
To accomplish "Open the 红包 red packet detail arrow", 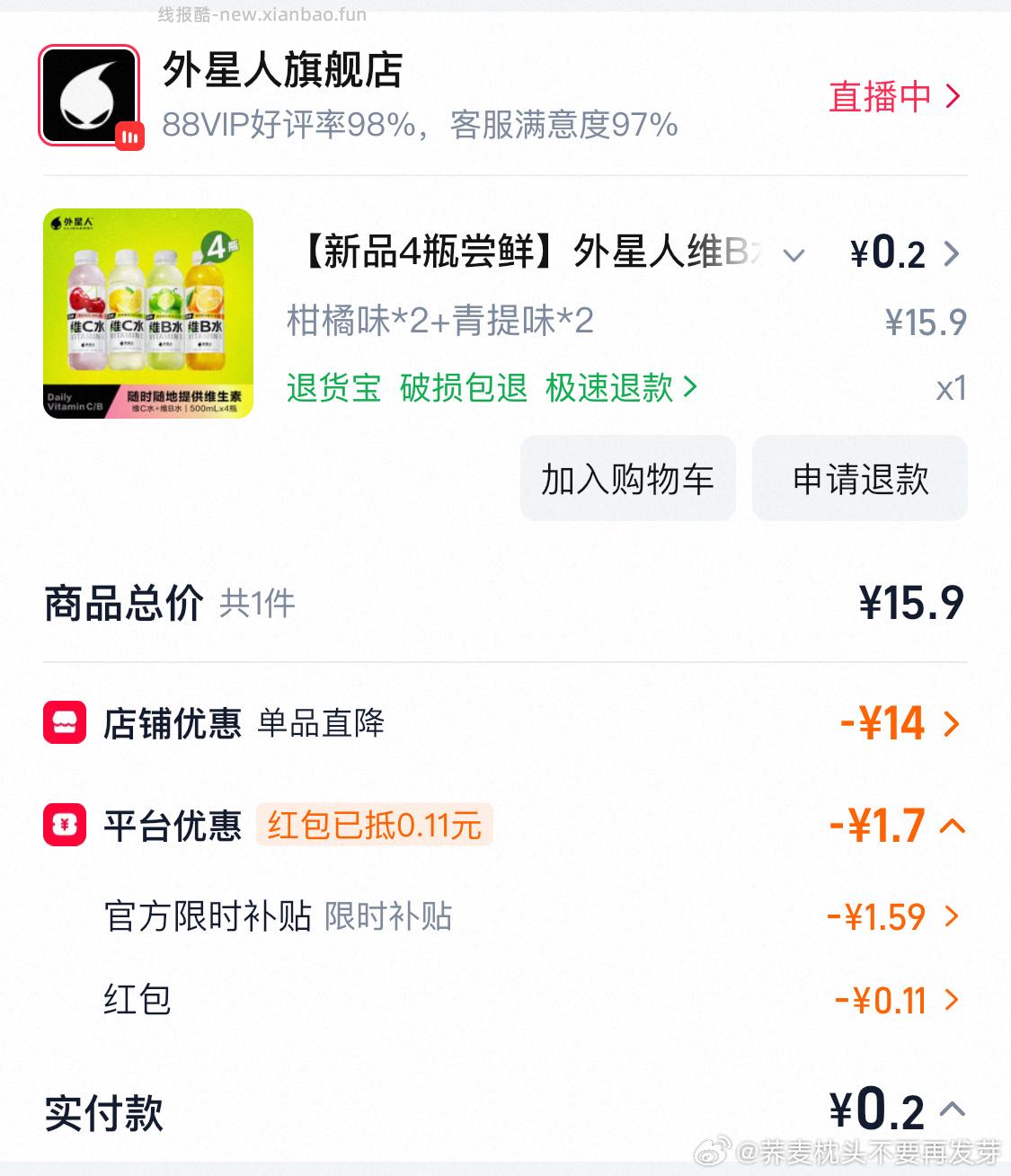I will (x=950, y=998).
